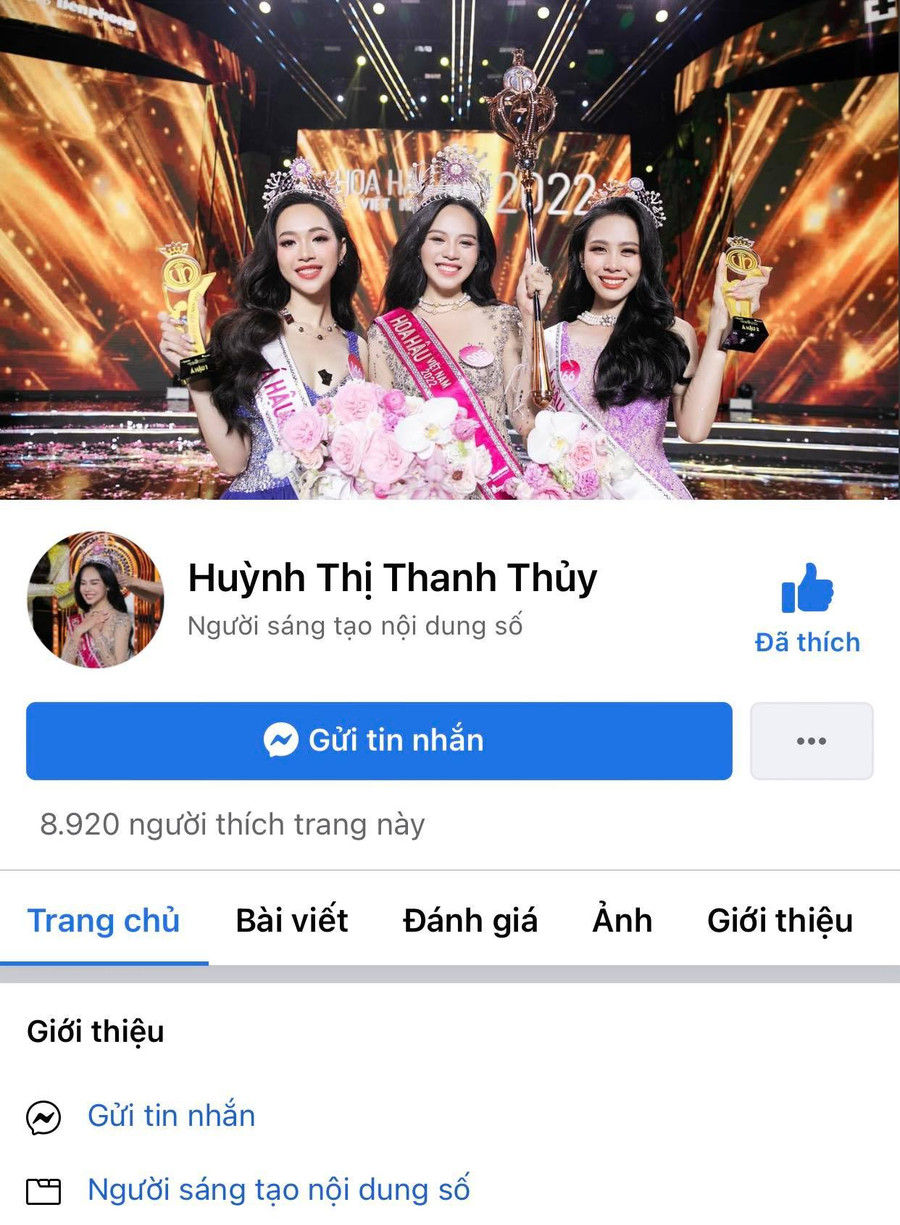Switch to the Bài viết tab
Viewport: 900px width, 1225px height.
(291, 919)
